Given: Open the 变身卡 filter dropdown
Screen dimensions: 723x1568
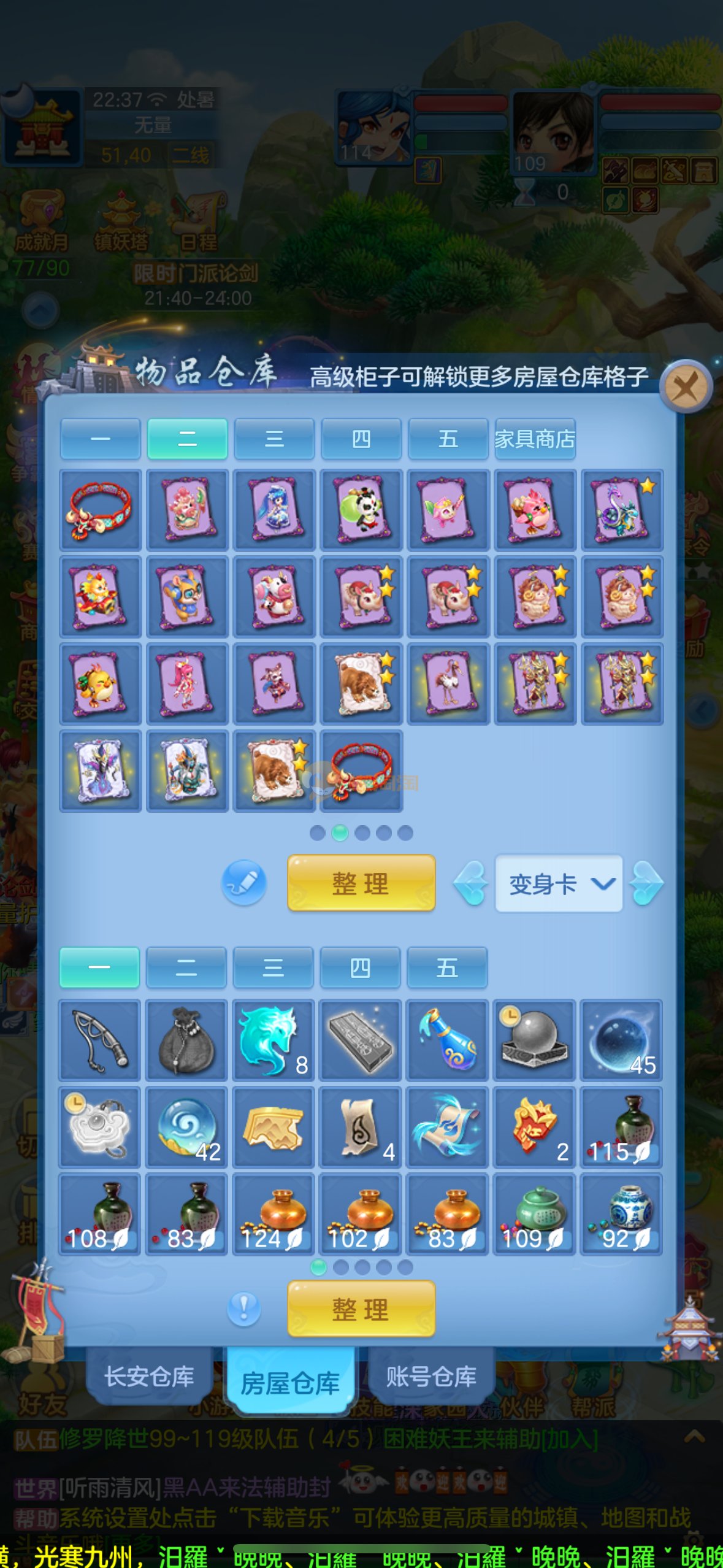Looking at the screenshot, I should [559, 883].
